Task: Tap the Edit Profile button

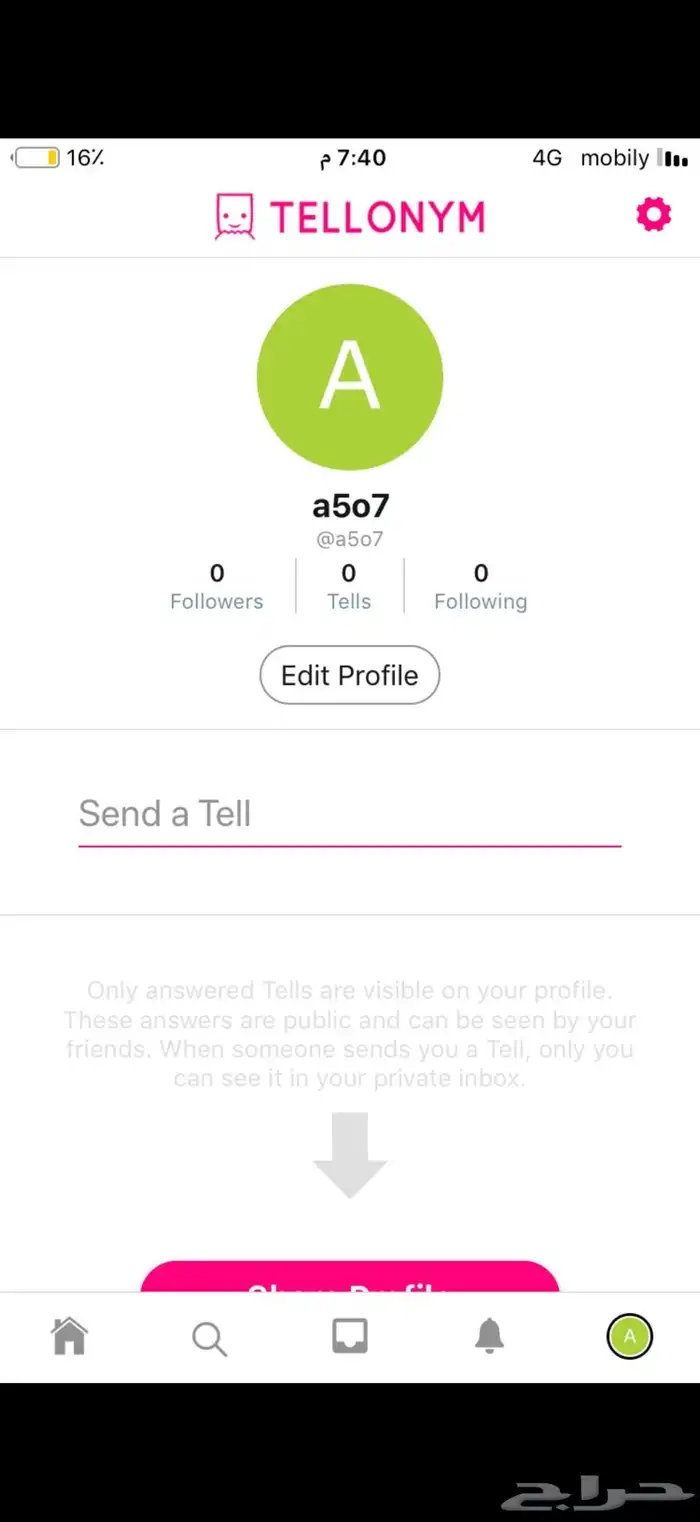Action: pyautogui.click(x=349, y=675)
